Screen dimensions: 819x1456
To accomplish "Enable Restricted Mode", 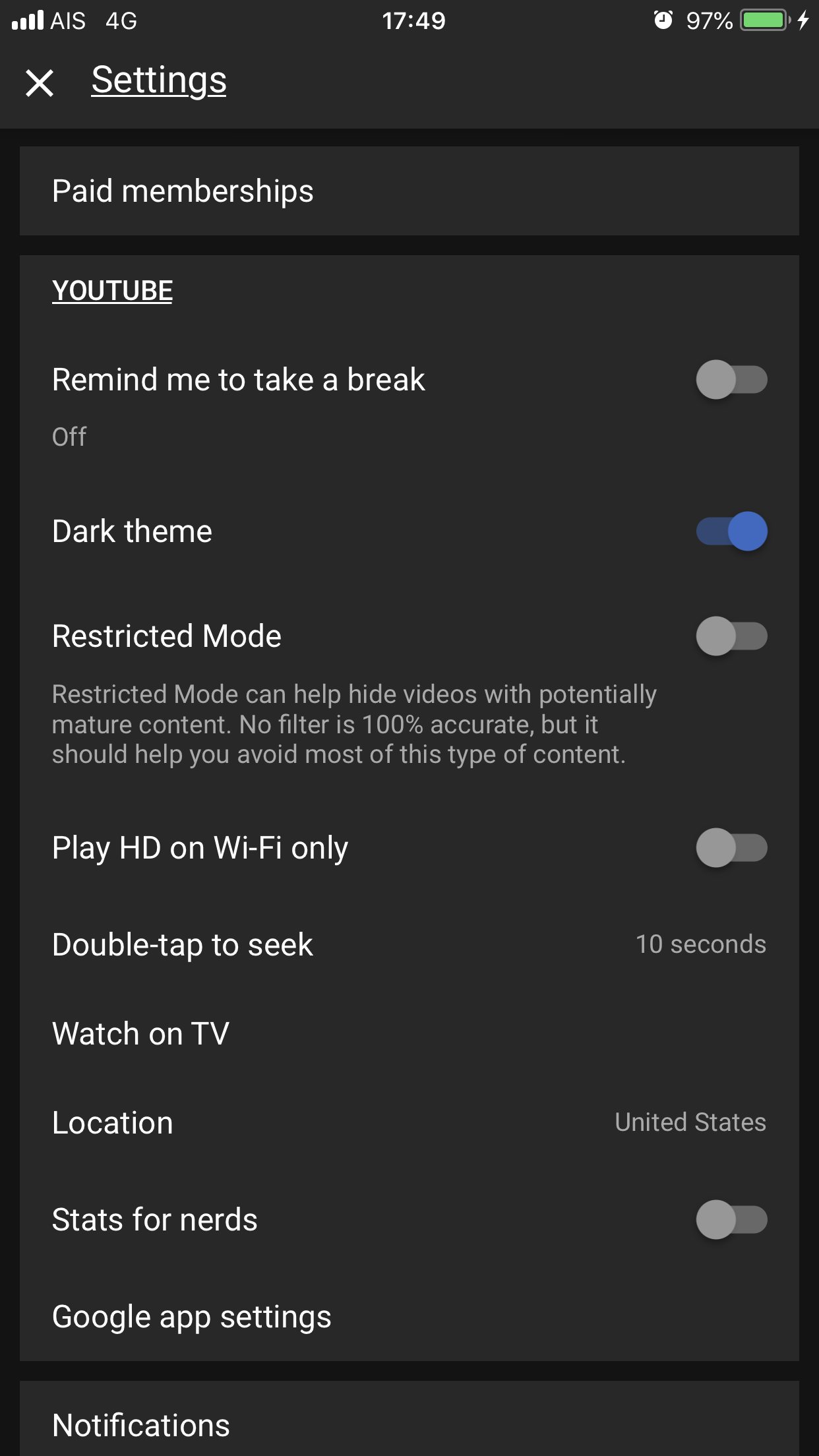I will pos(732,636).
